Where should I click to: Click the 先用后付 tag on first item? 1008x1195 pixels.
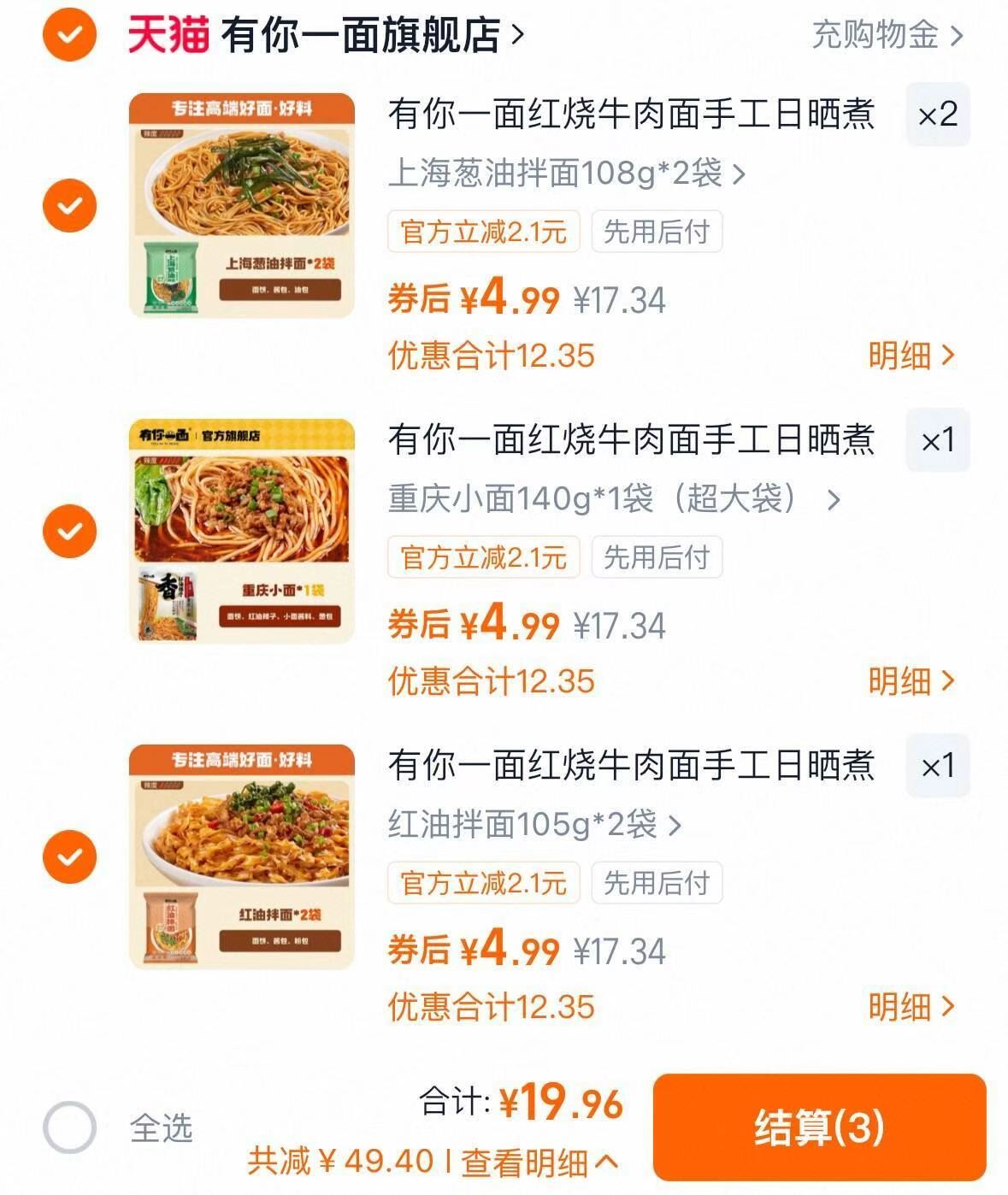point(657,231)
